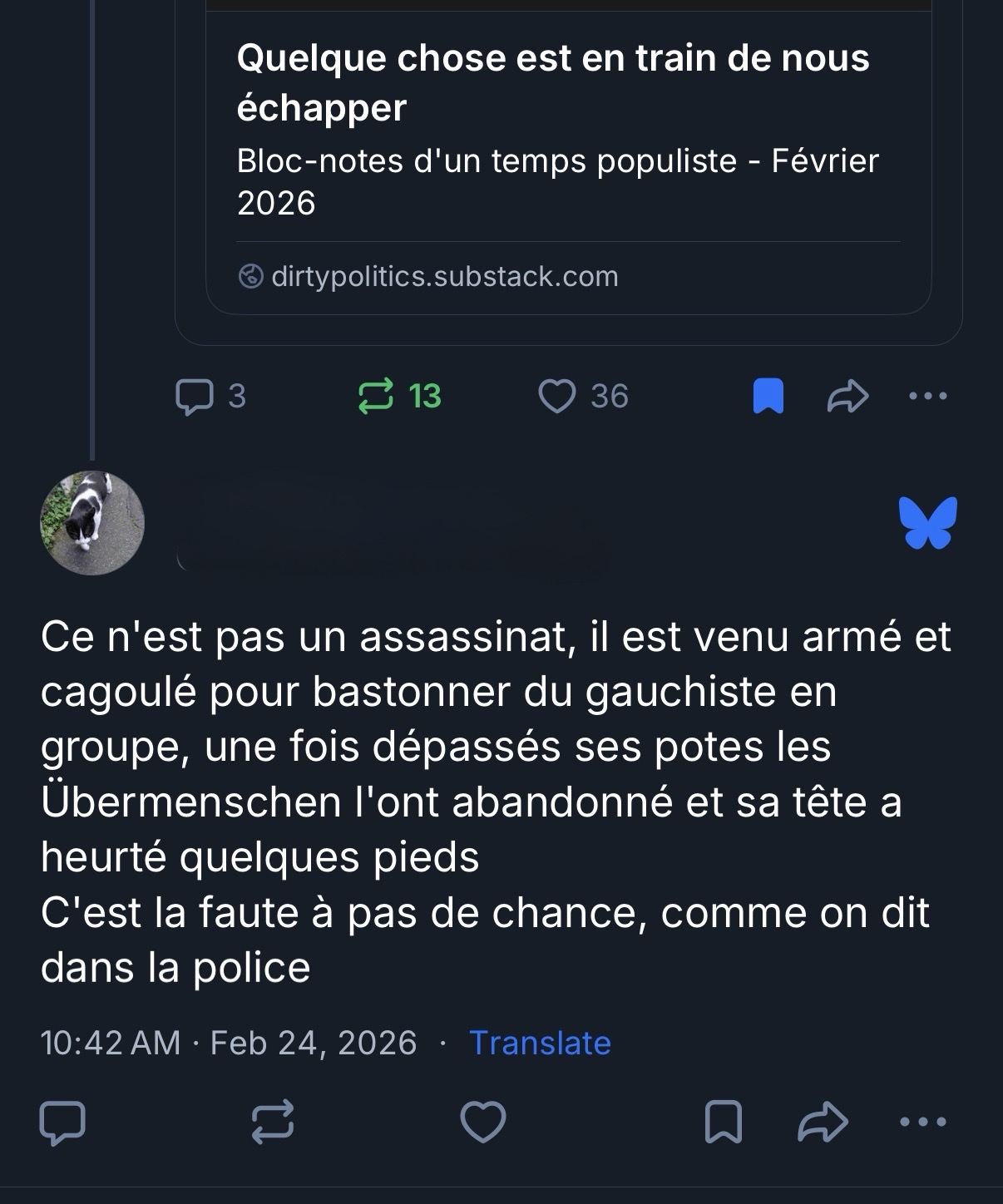
Task: Reply to the post from Feb 24, 2026
Action: coord(62,1123)
